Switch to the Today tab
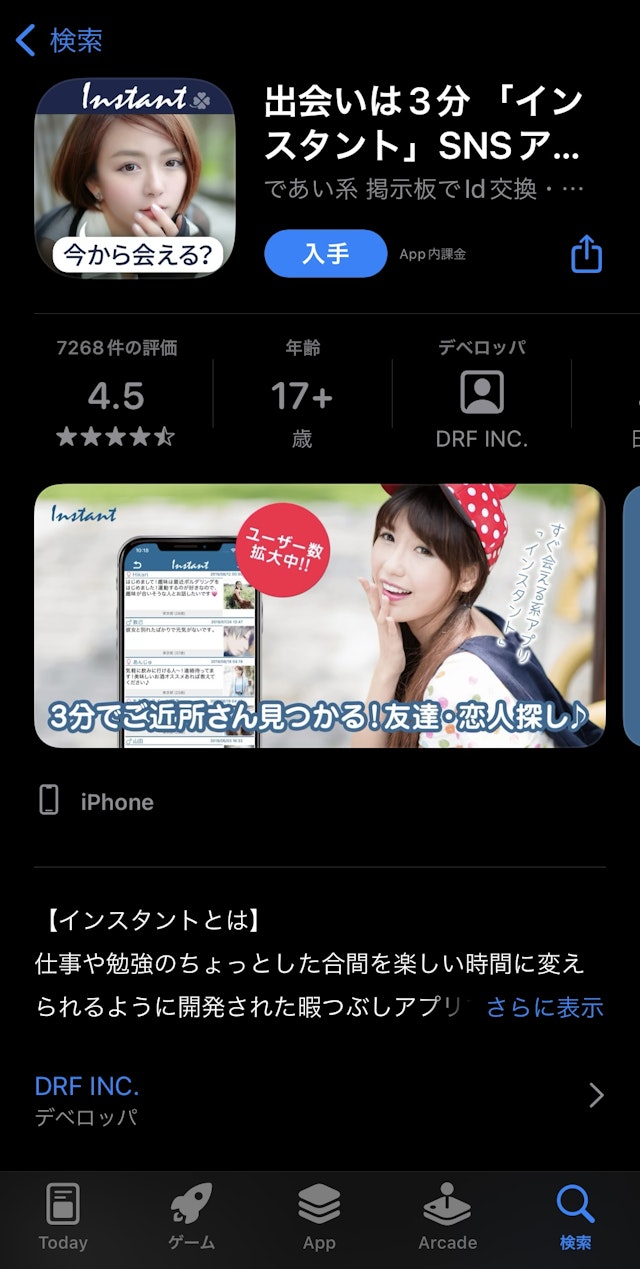 pos(63,1216)
